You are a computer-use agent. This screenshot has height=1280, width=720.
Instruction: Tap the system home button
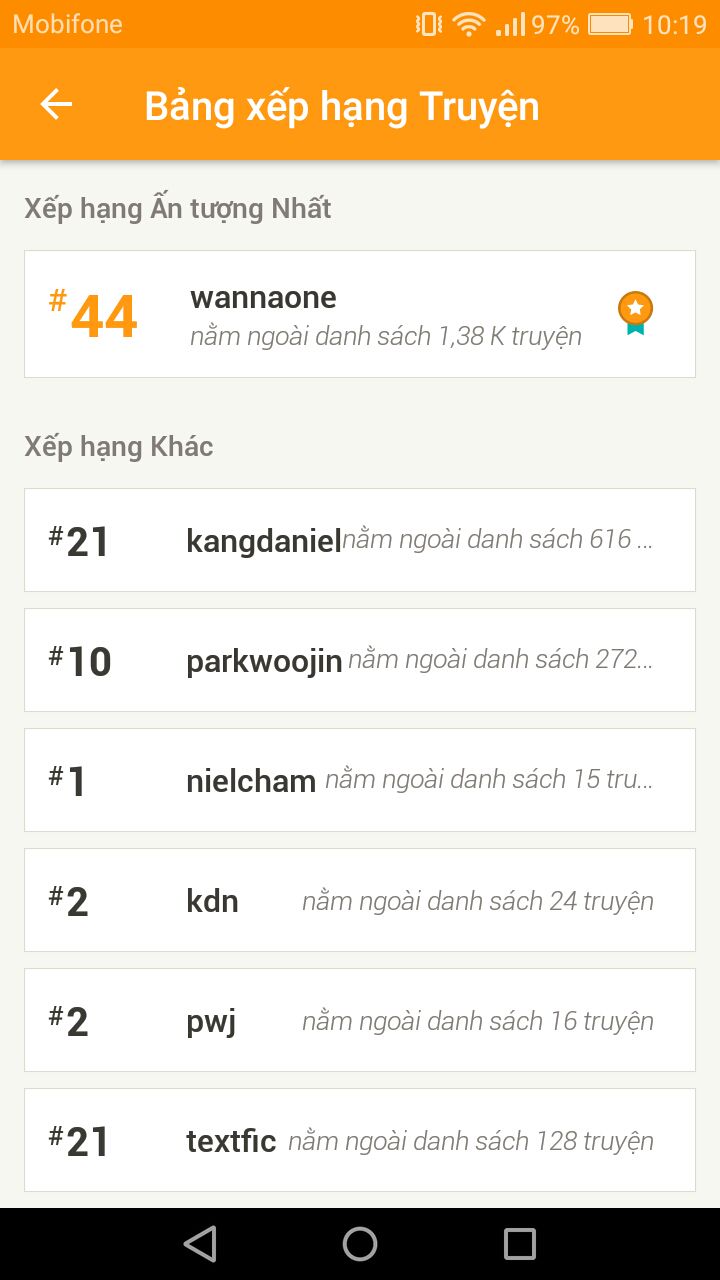360,1244
